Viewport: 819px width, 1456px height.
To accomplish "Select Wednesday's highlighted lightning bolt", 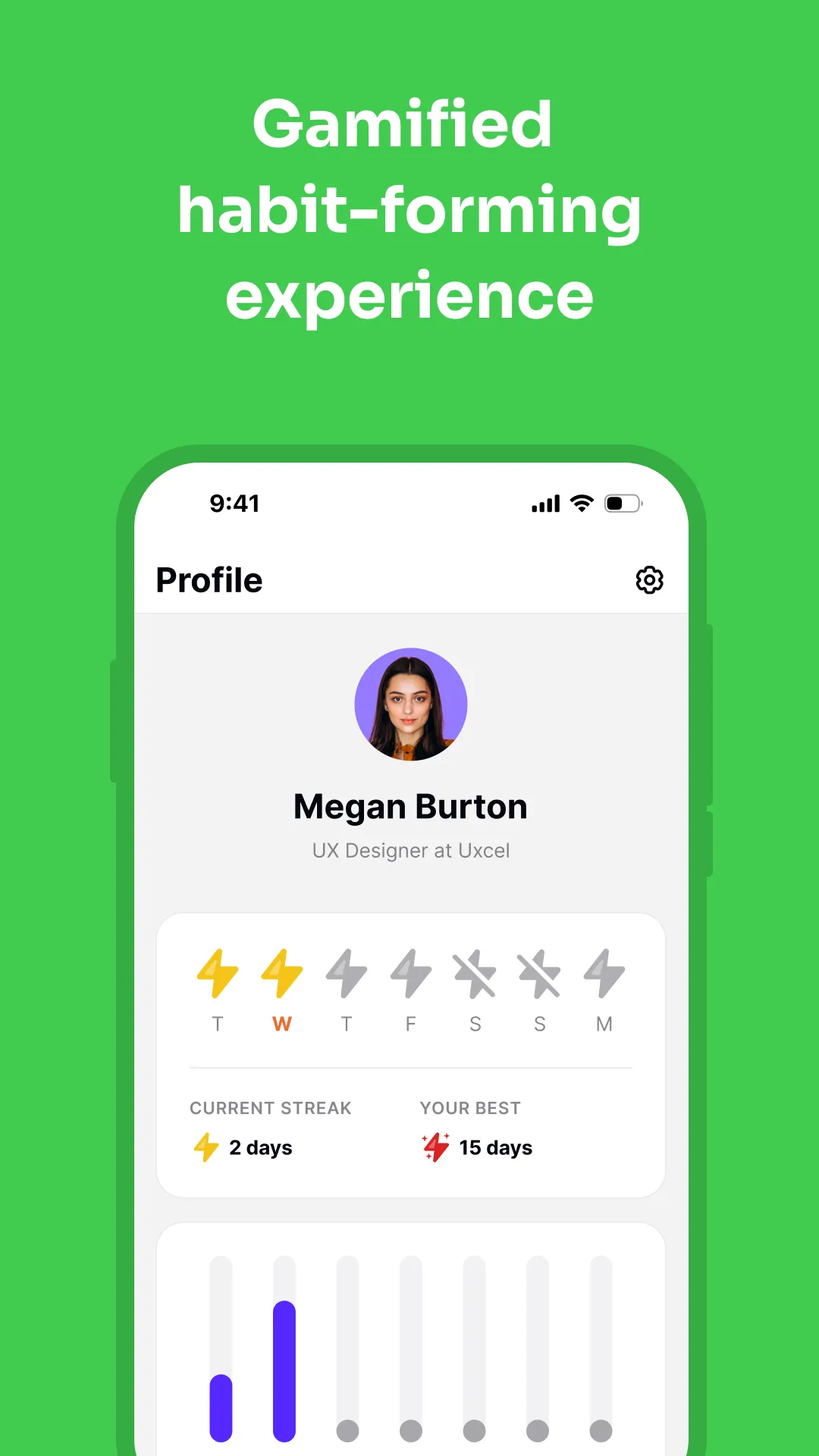I will point(282,974).
